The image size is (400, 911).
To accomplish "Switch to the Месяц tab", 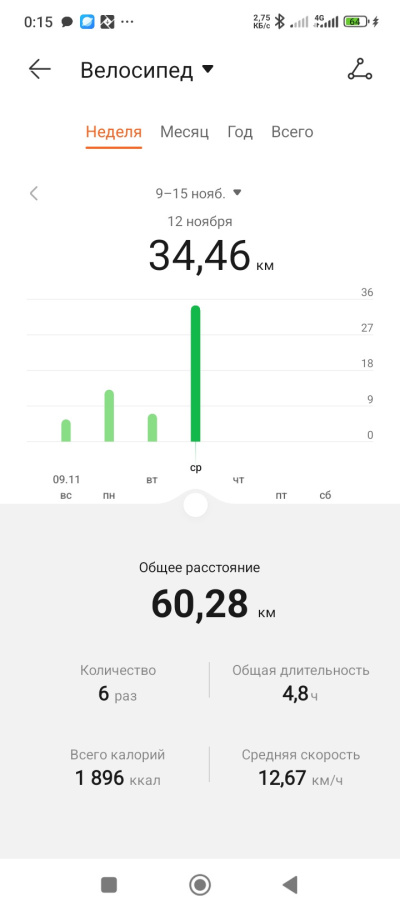I will coord(184,132).
